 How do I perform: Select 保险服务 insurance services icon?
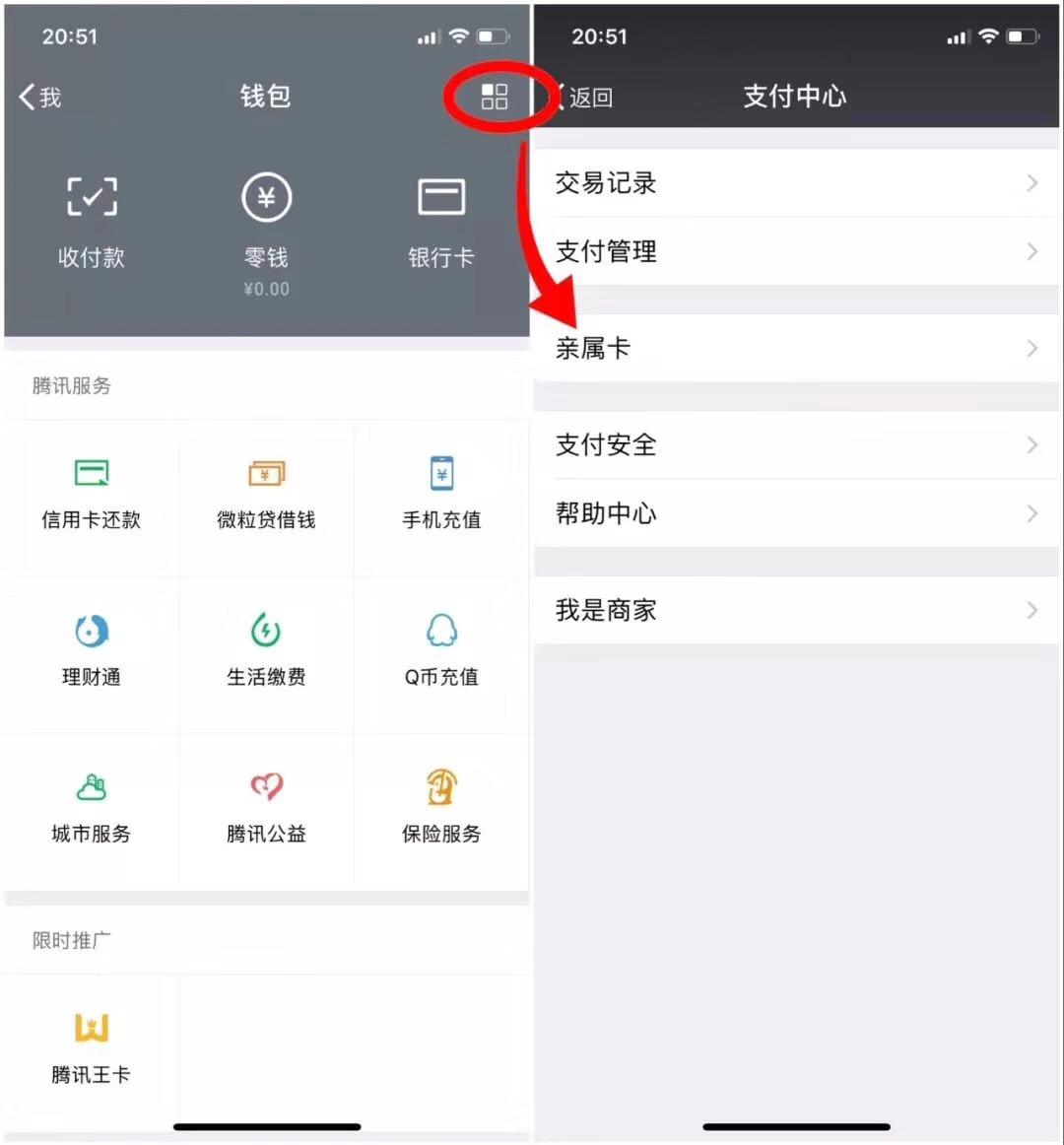click(x=440, y=806)
